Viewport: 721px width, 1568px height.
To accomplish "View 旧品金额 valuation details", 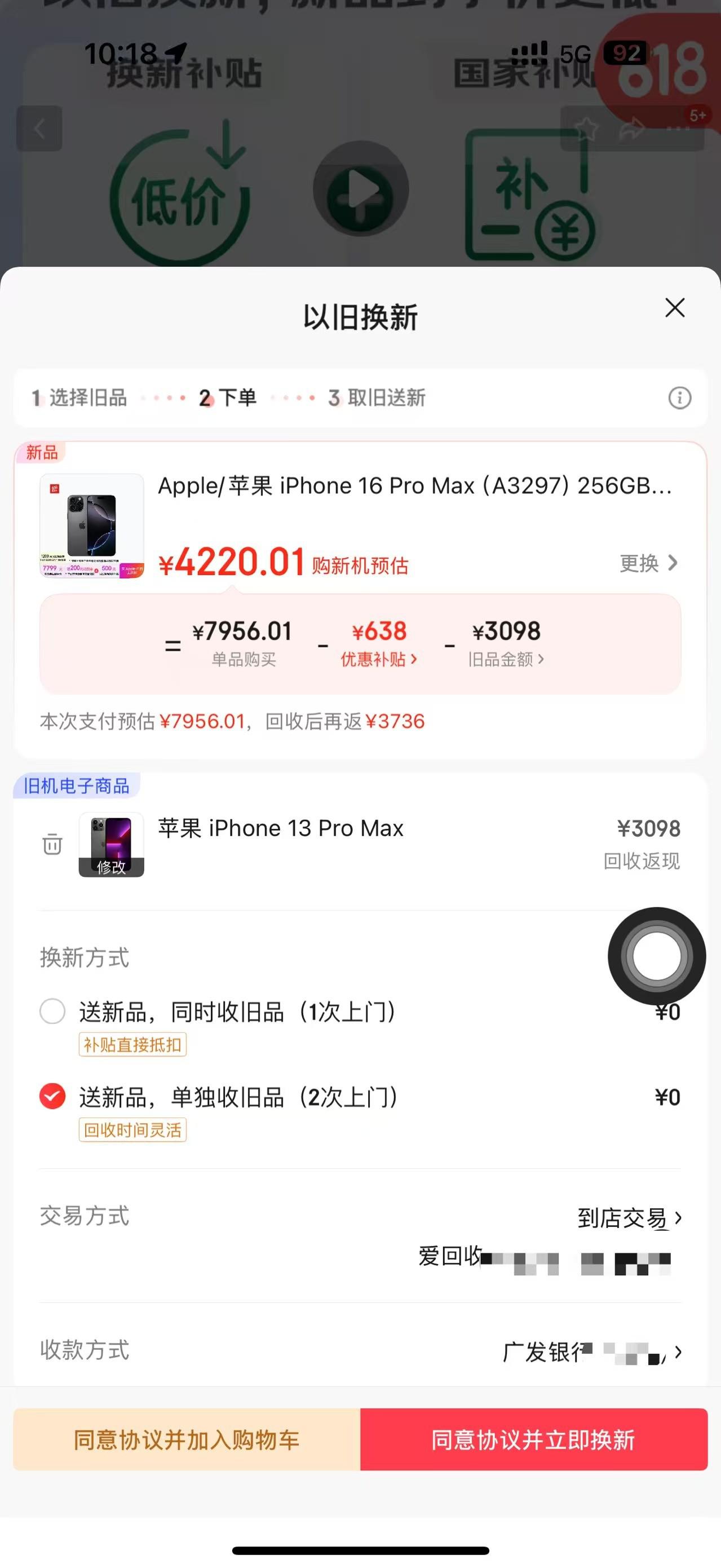I will point(506,659).
